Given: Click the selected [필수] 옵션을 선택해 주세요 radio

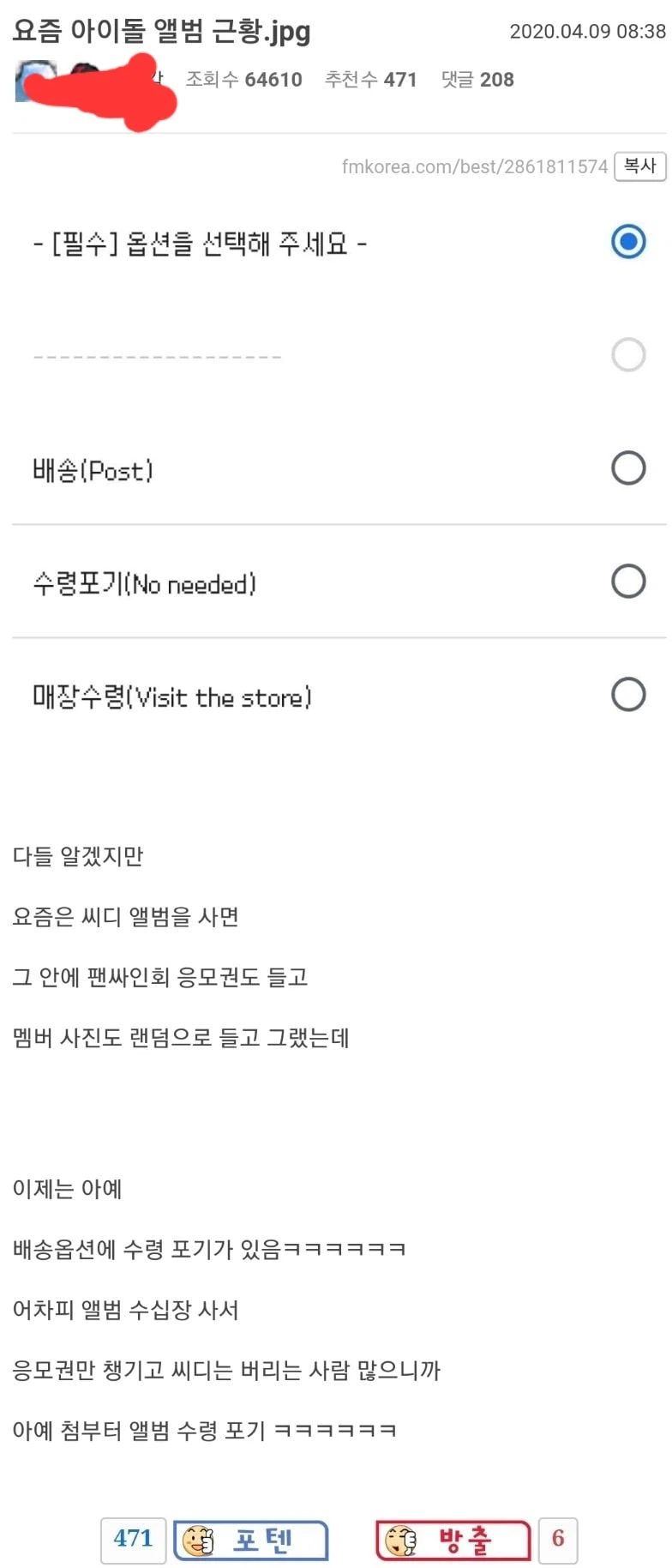Looking at the screenshot, I should [x=628, y=241].
